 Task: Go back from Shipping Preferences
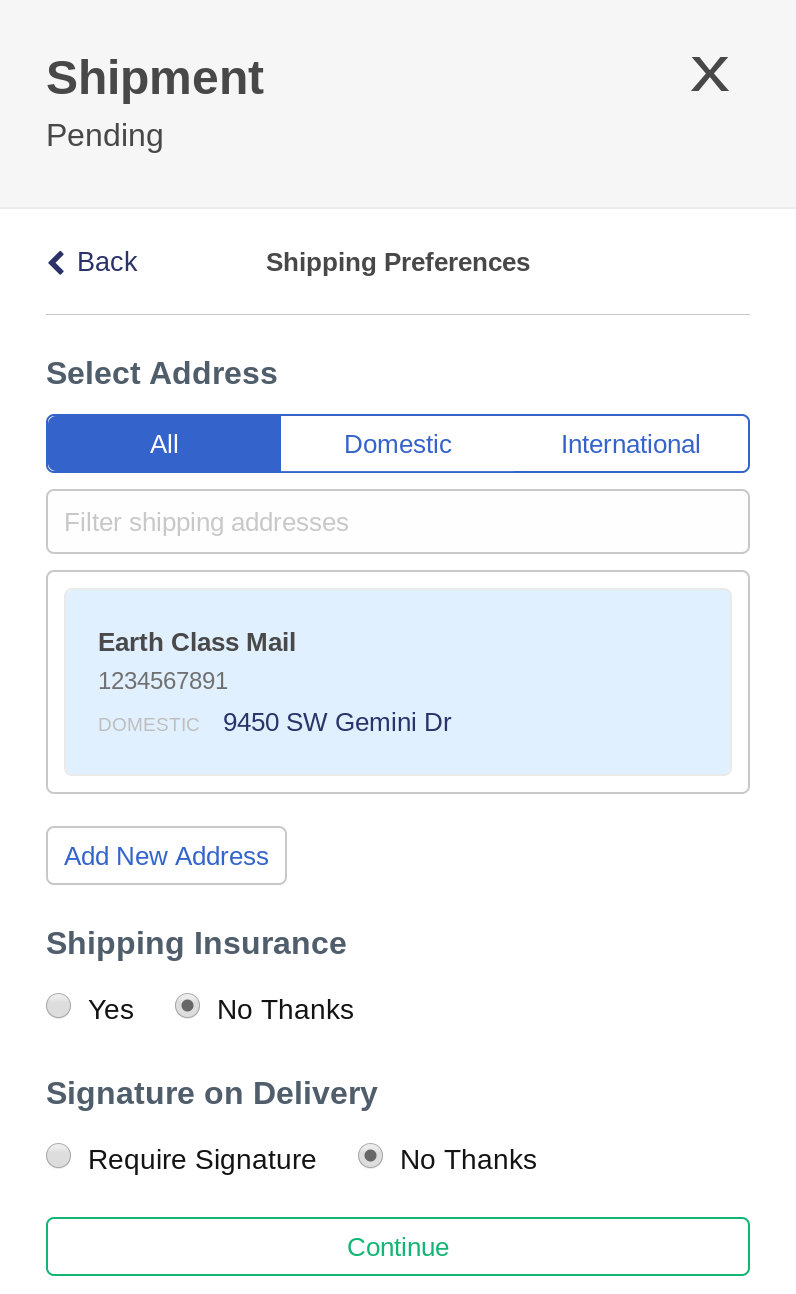pyautogui.click(x=92, y=262)
